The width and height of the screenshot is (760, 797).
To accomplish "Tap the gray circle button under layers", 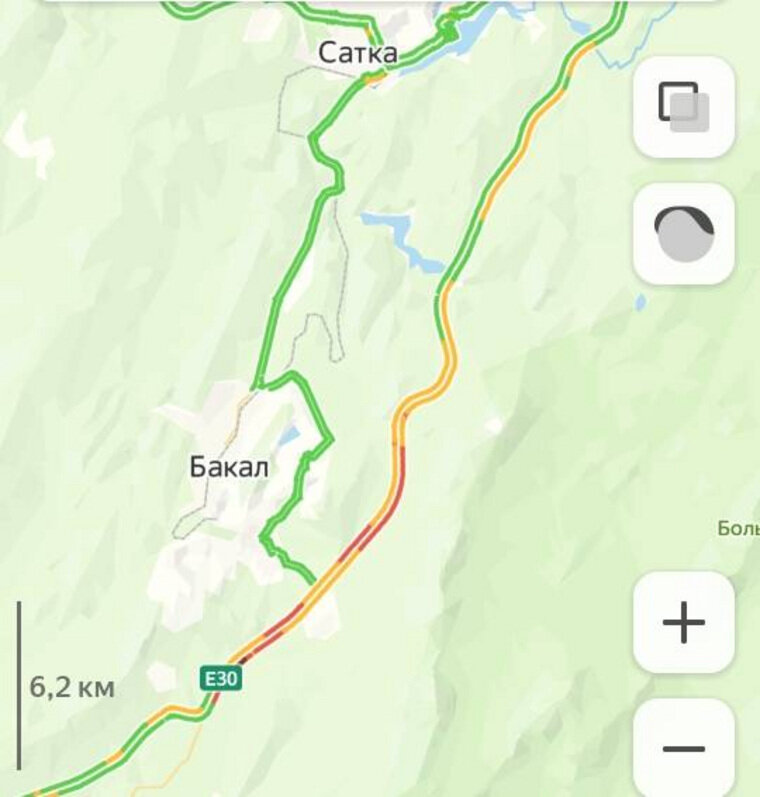I will click(684, 234).
